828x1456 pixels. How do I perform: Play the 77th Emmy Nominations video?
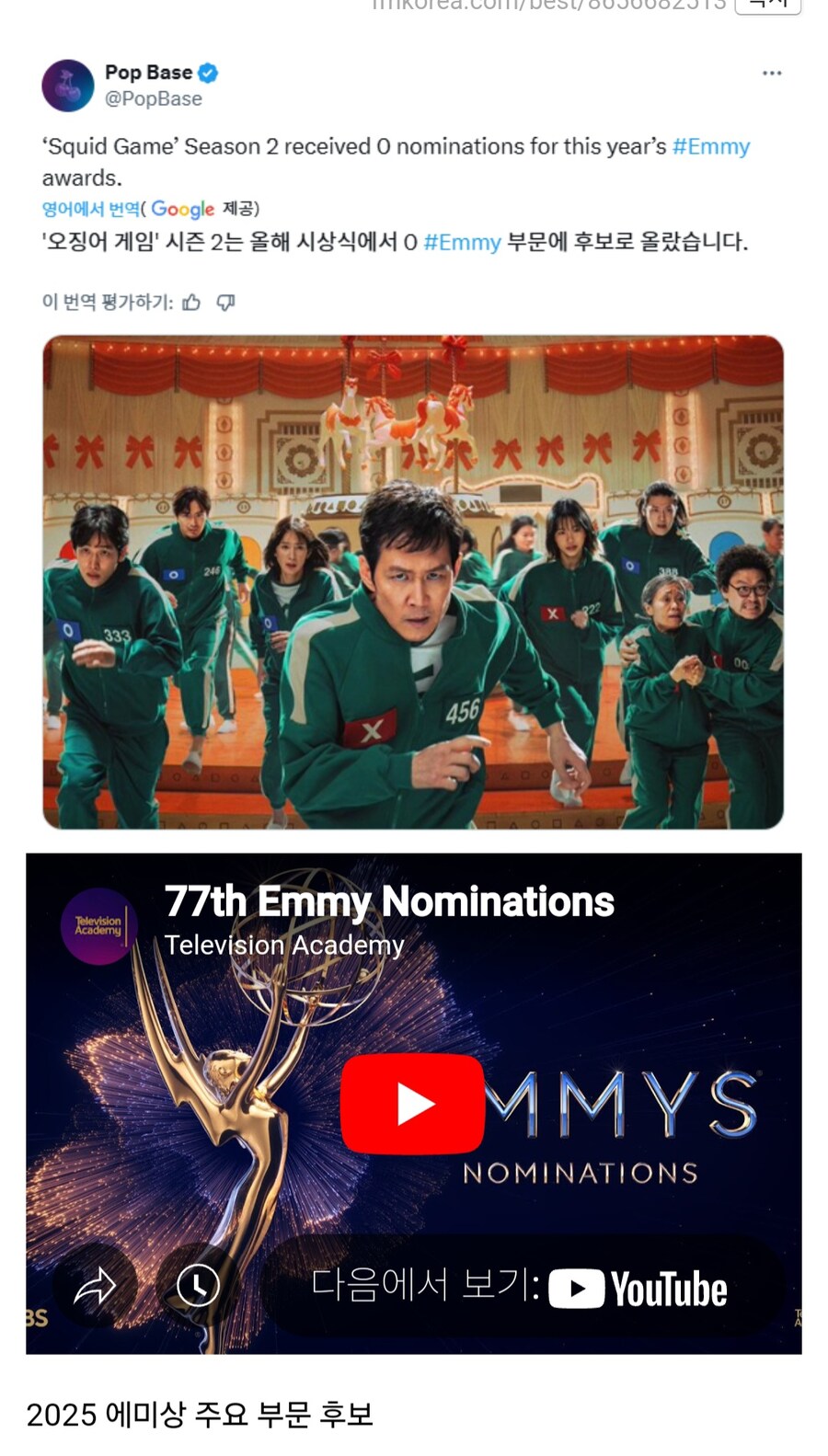(412, 1104)
